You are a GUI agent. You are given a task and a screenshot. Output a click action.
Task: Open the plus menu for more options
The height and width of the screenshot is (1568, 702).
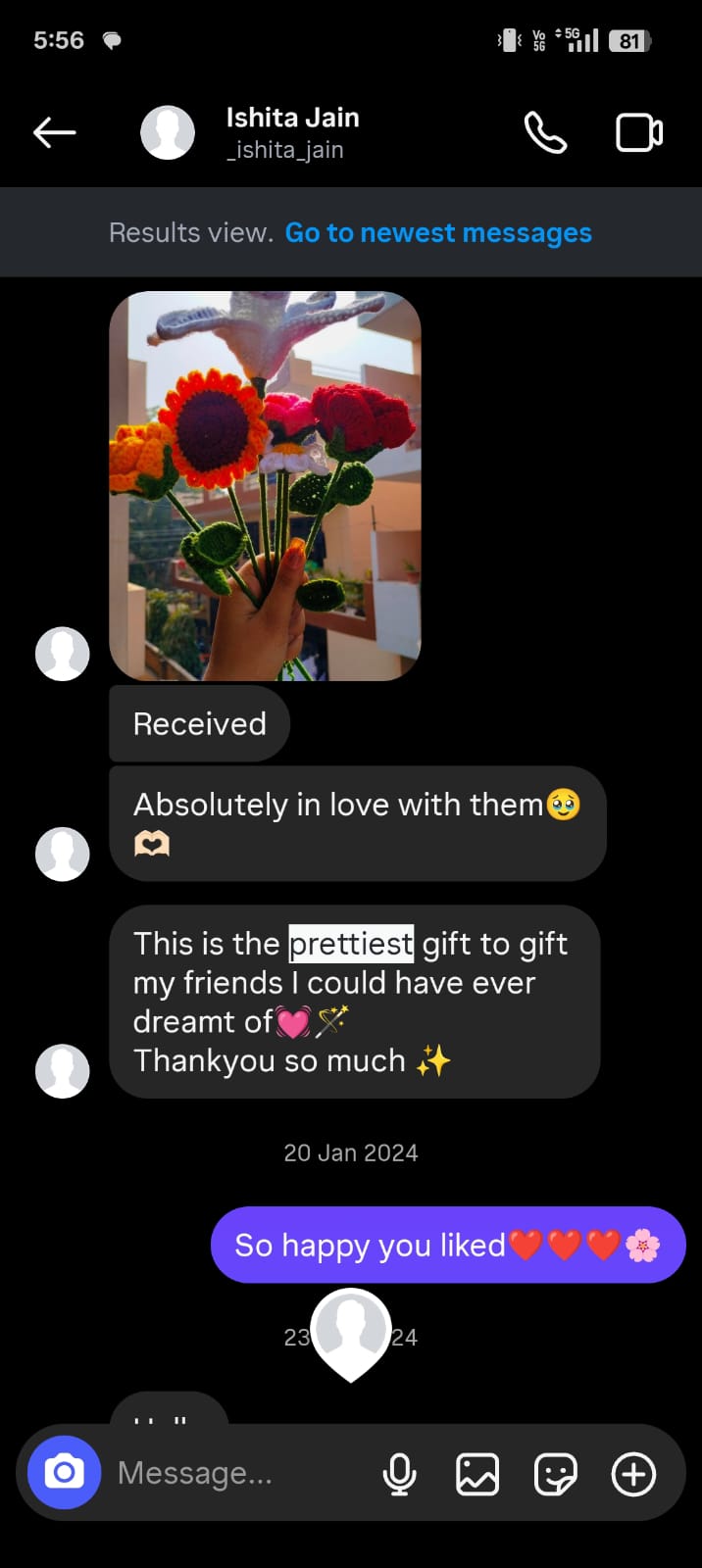click(633, 1473)
